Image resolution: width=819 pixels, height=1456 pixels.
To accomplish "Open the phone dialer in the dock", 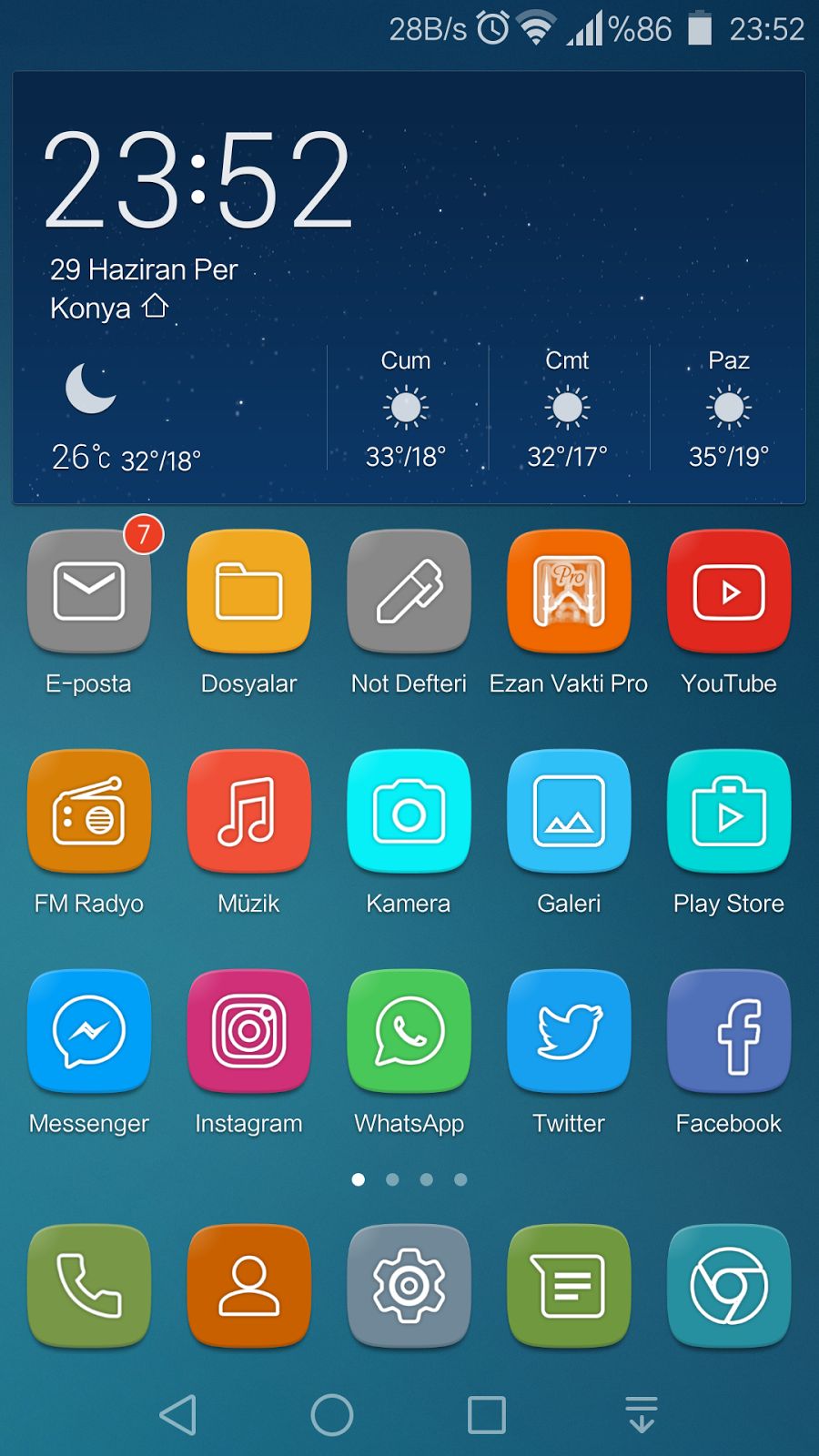I will (x=89, y=1286).
